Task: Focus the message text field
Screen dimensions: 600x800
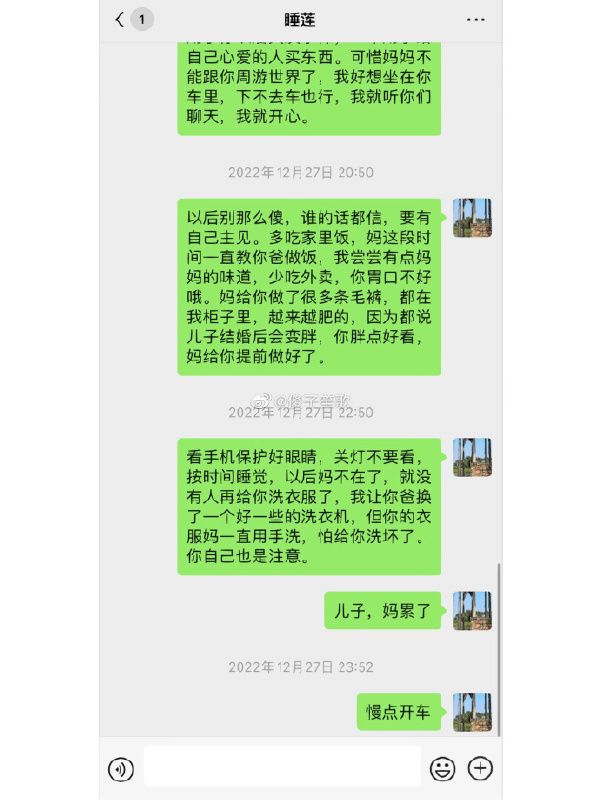Action: (282, 767)
